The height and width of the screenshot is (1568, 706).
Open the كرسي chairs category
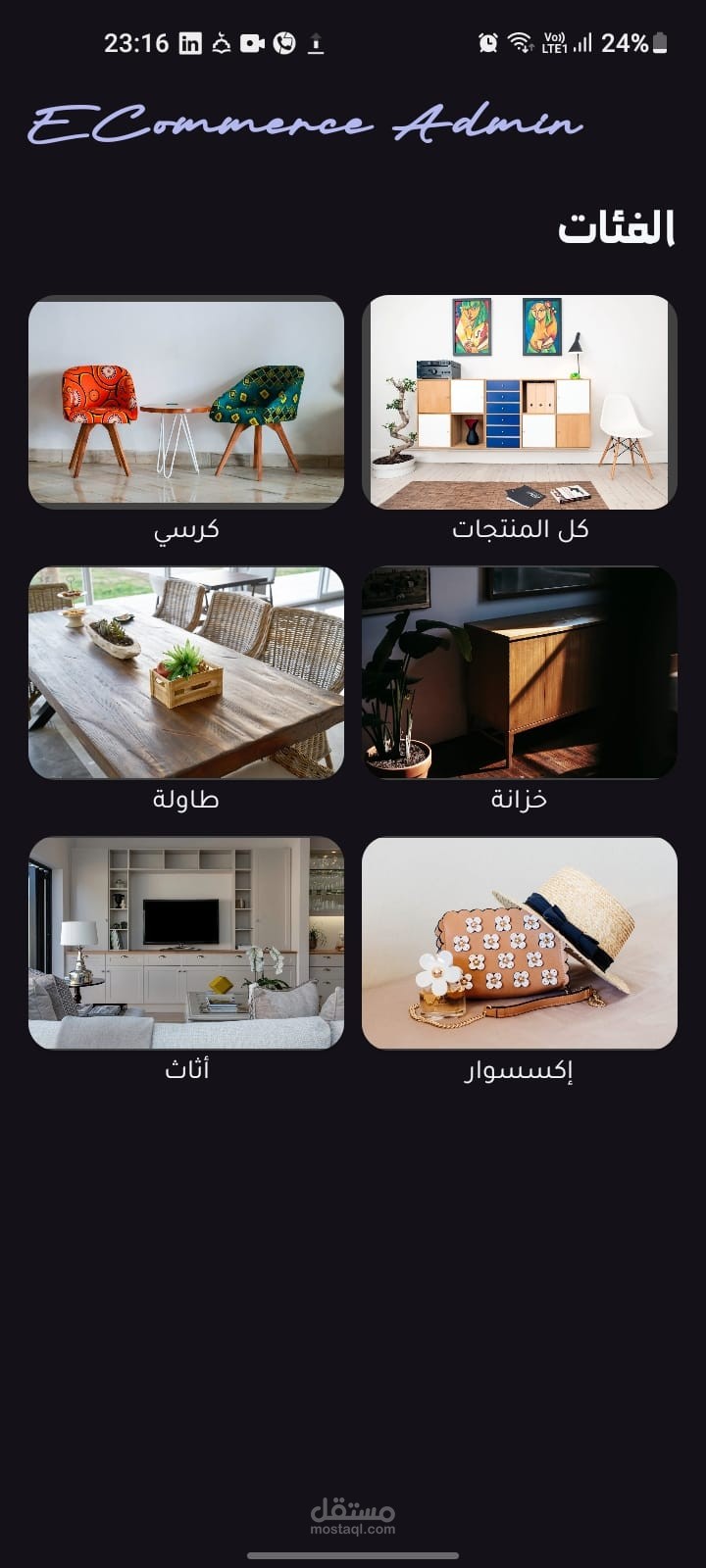(x=186, y=402)
